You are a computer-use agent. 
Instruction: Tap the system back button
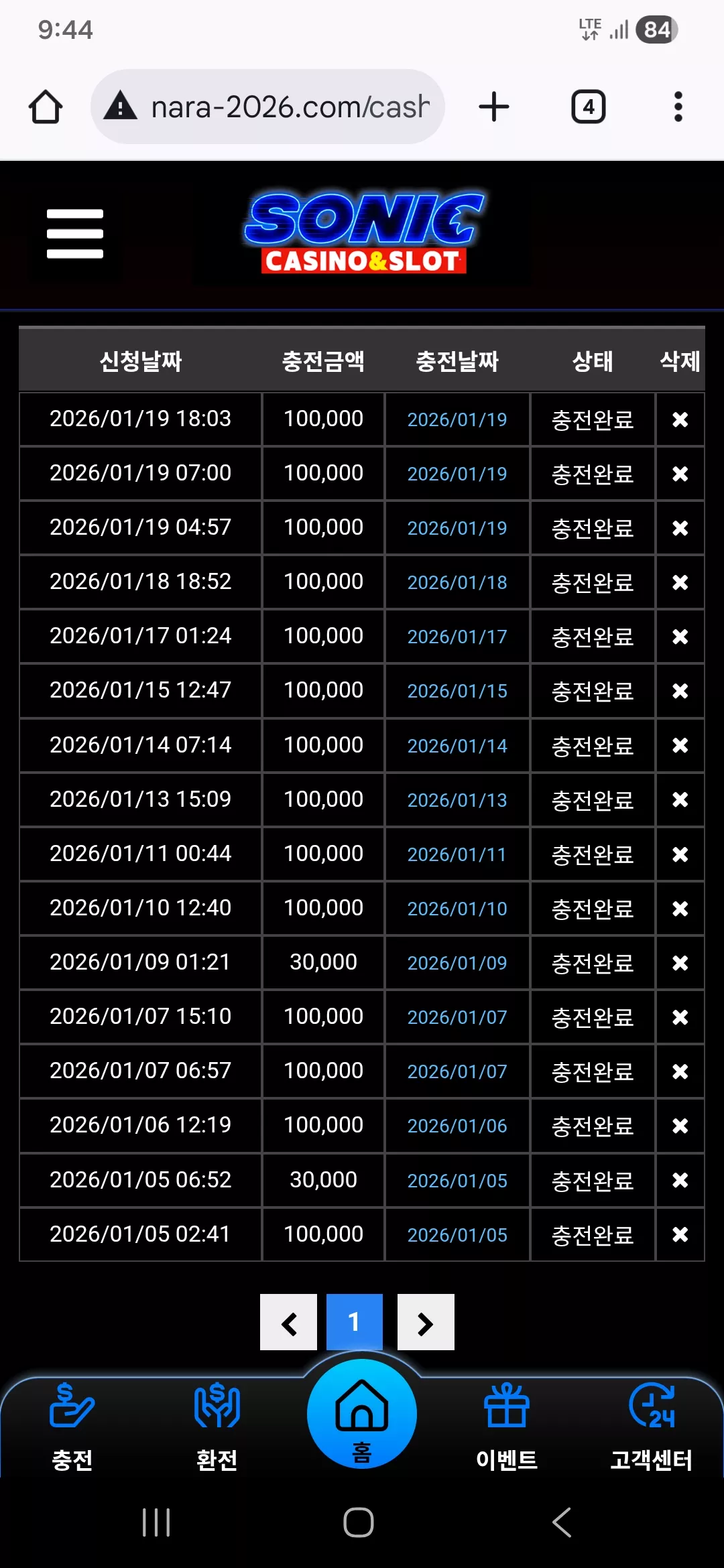tap(562, 1522)
